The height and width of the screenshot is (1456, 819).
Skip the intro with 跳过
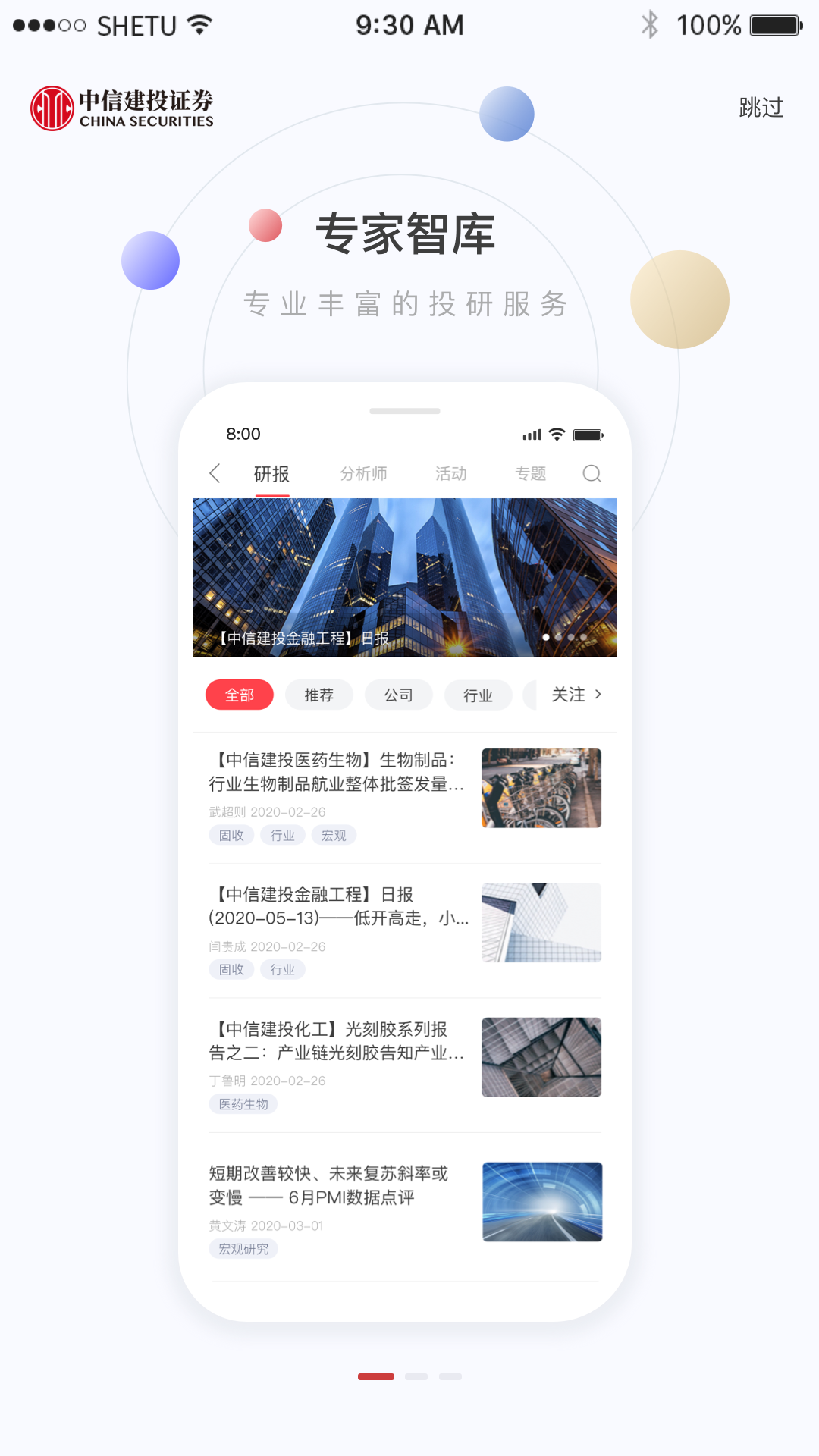[x=761, y=108]
